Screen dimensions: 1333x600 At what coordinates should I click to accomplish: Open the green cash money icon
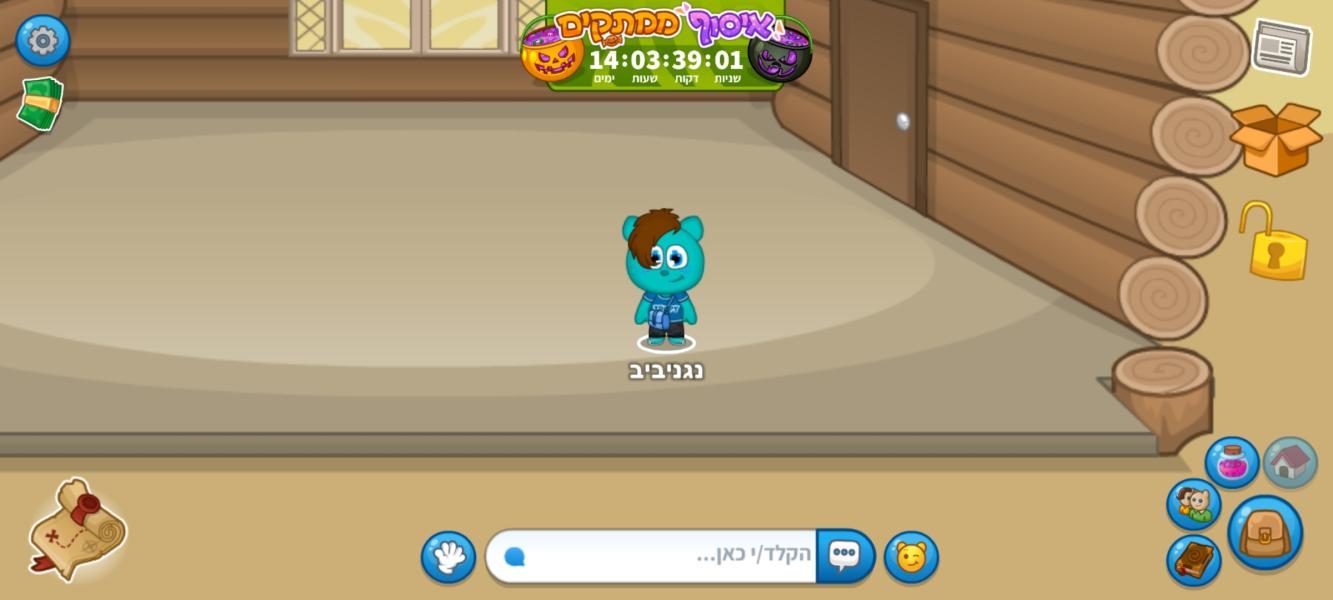pos(40,103)
